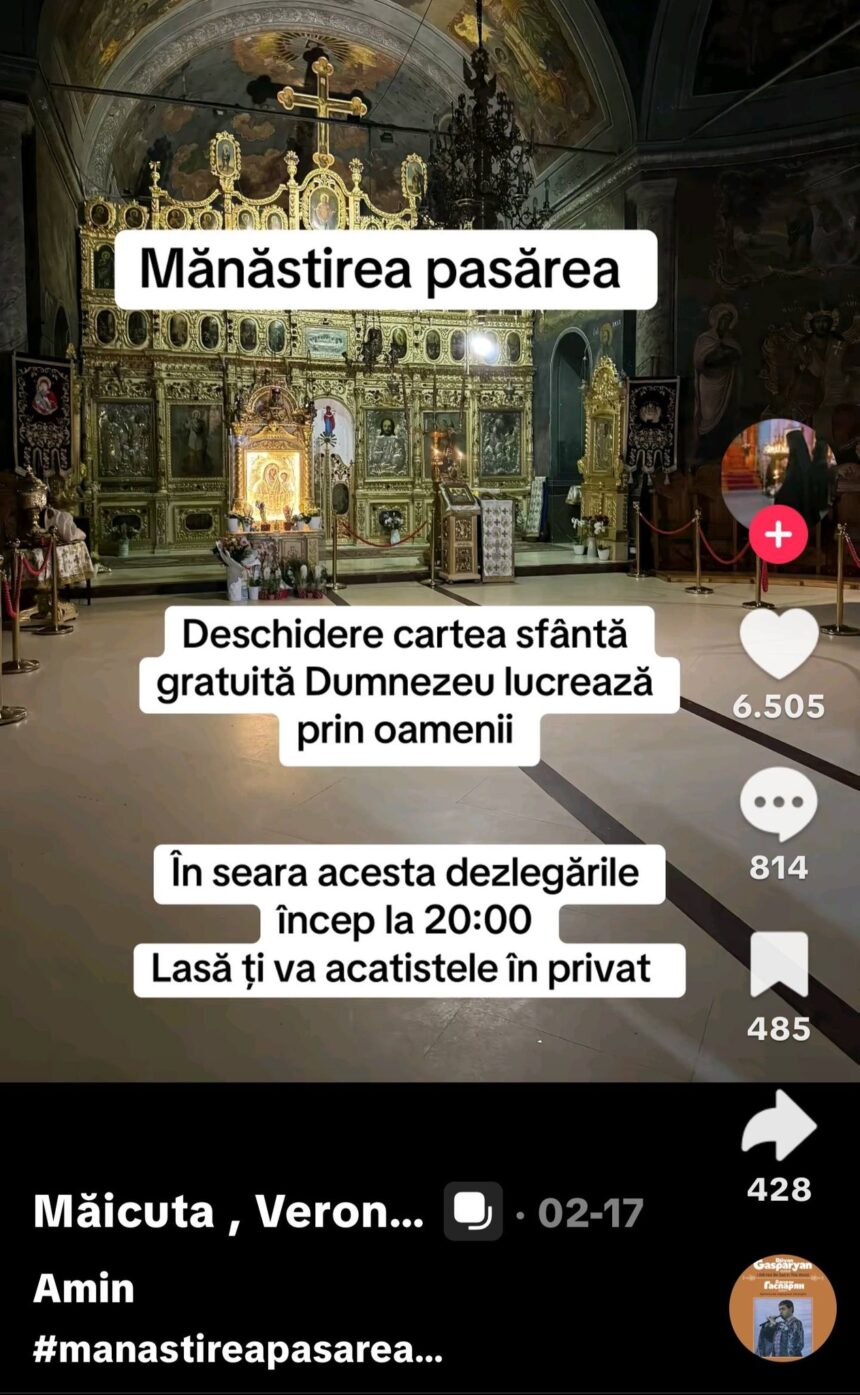Expand the caption starting with Amin
The image size is (860, 1395).
tap(83, 1288)
